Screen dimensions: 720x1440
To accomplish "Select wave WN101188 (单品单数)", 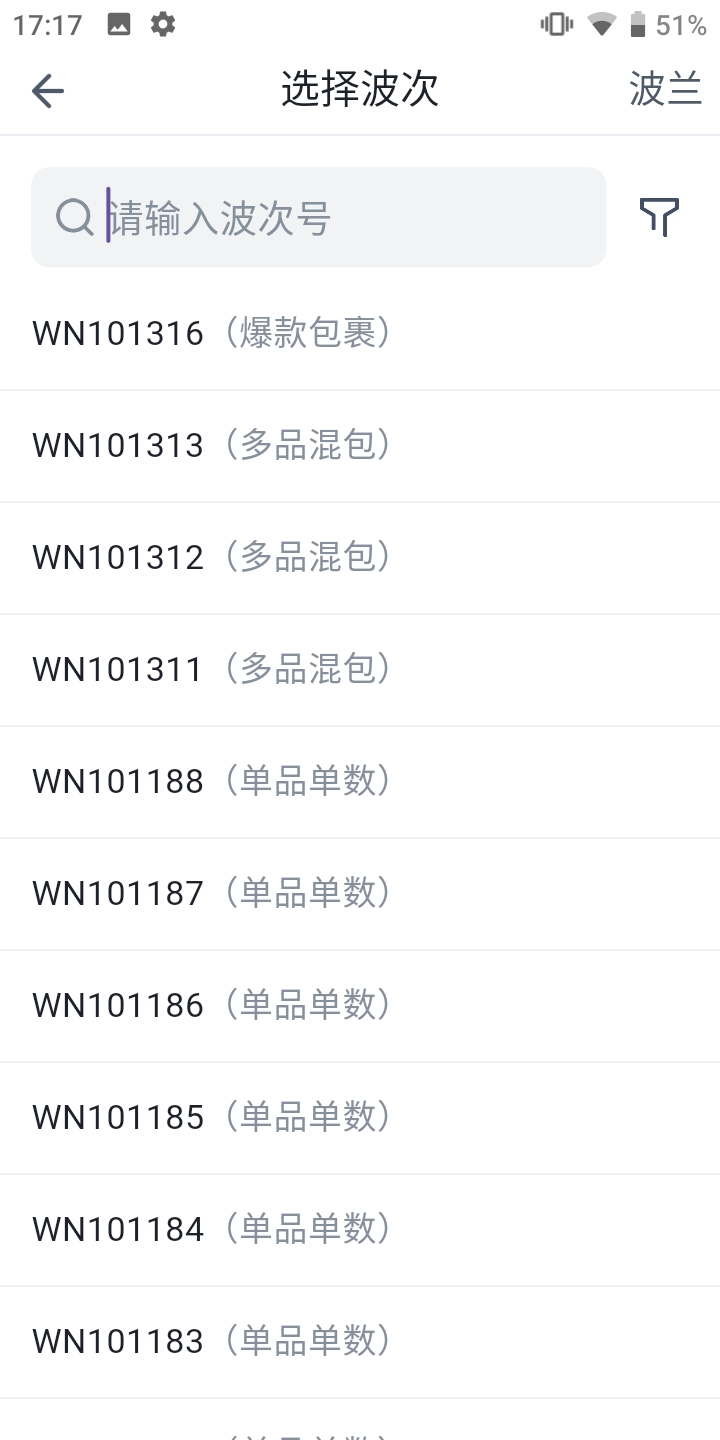I will [x=360, y=782].
